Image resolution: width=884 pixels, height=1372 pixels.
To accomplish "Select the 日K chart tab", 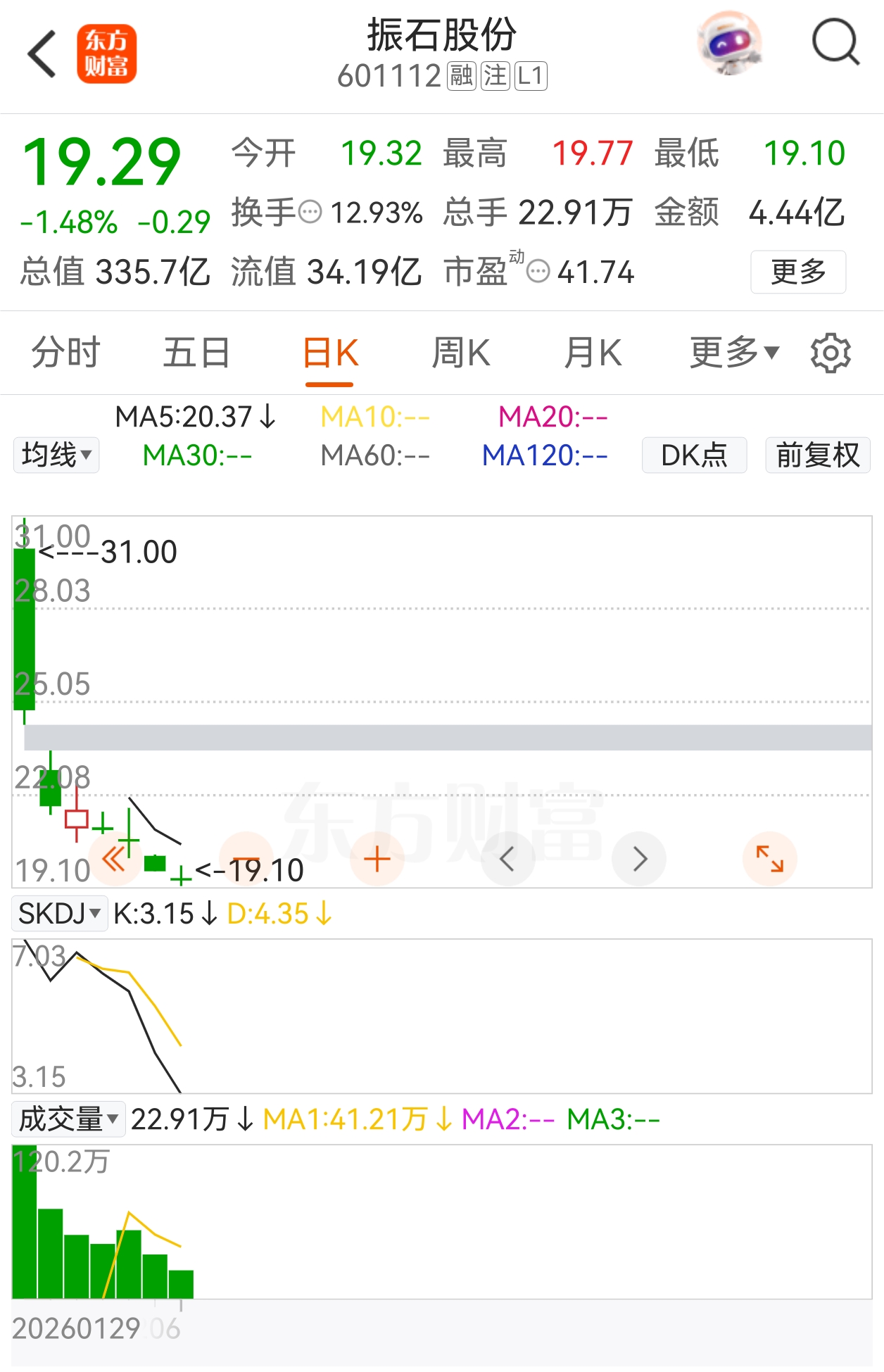I will click(330, 353).
